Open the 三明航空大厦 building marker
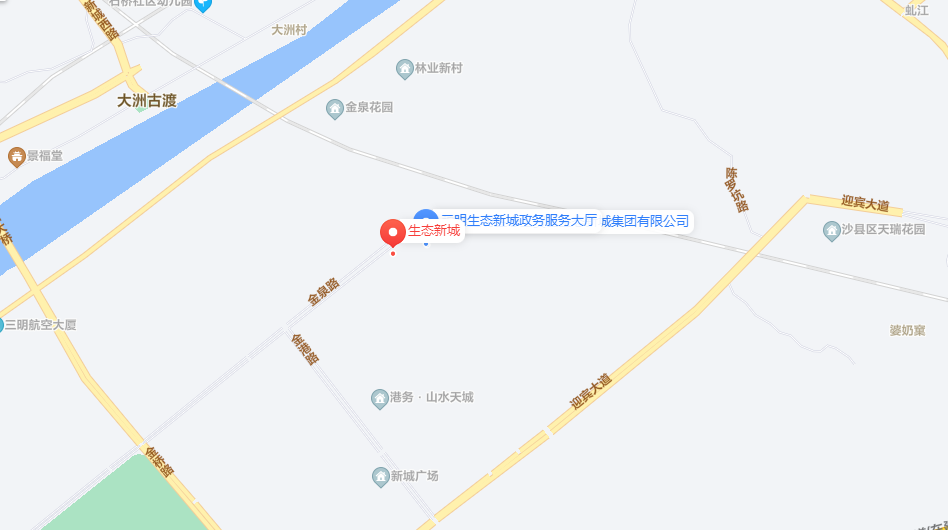The height and width of the screenshot is (530, 948). [x=3, y=324]
